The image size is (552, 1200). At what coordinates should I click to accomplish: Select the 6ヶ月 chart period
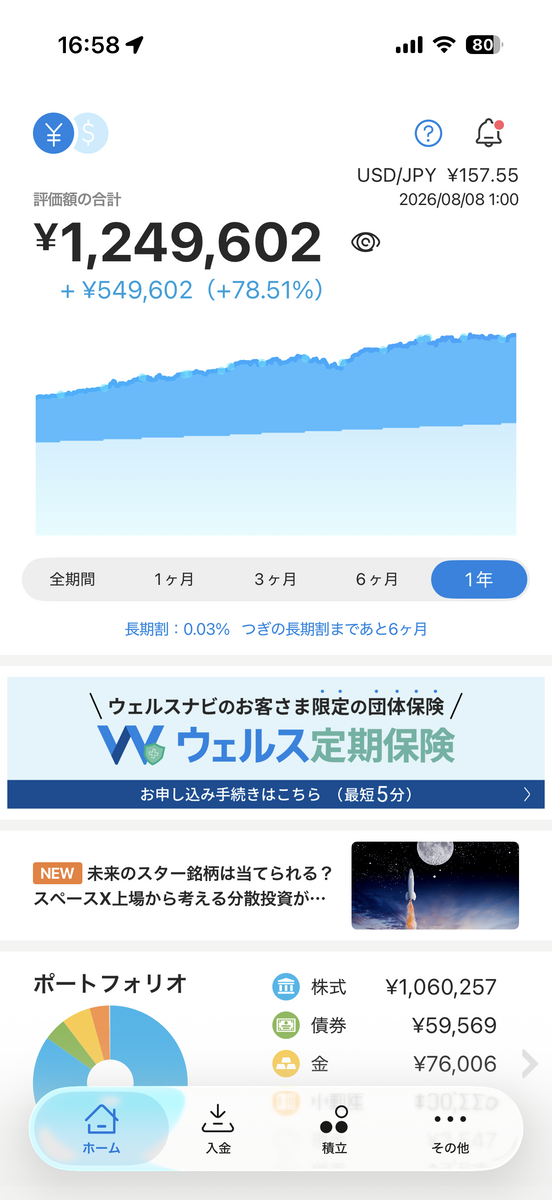tap(377, 579)
